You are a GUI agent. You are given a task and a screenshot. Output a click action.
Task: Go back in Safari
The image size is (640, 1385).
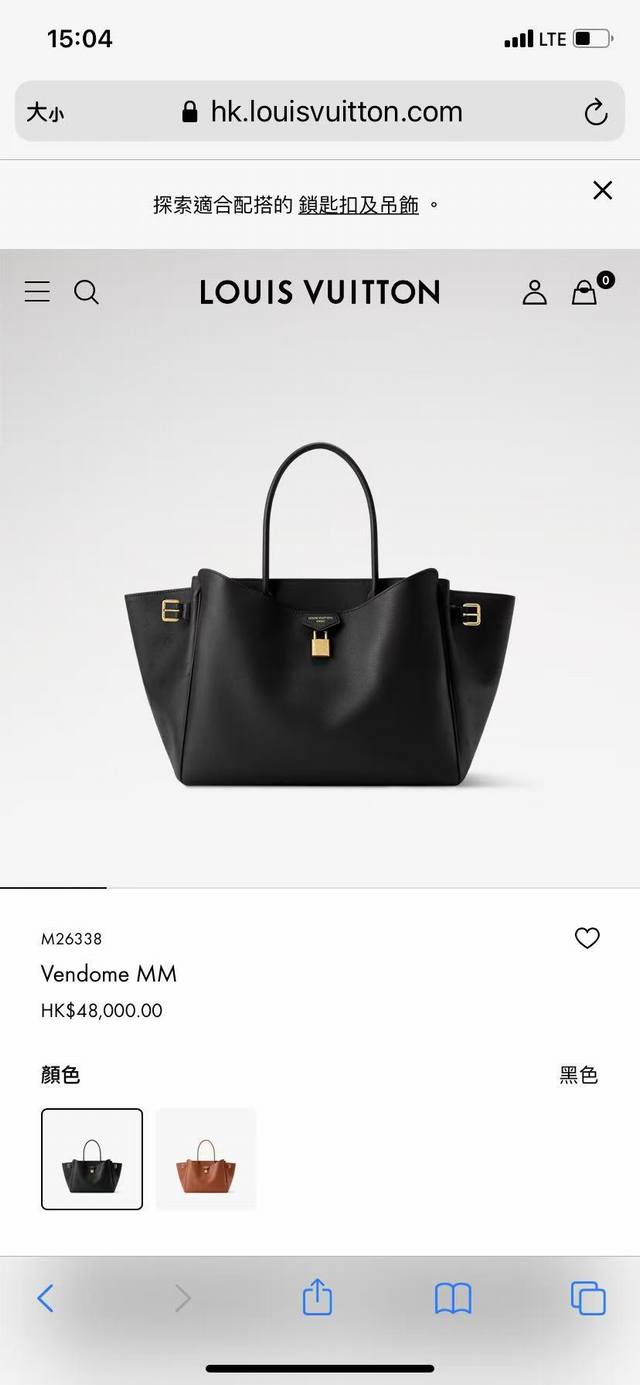45,1298
